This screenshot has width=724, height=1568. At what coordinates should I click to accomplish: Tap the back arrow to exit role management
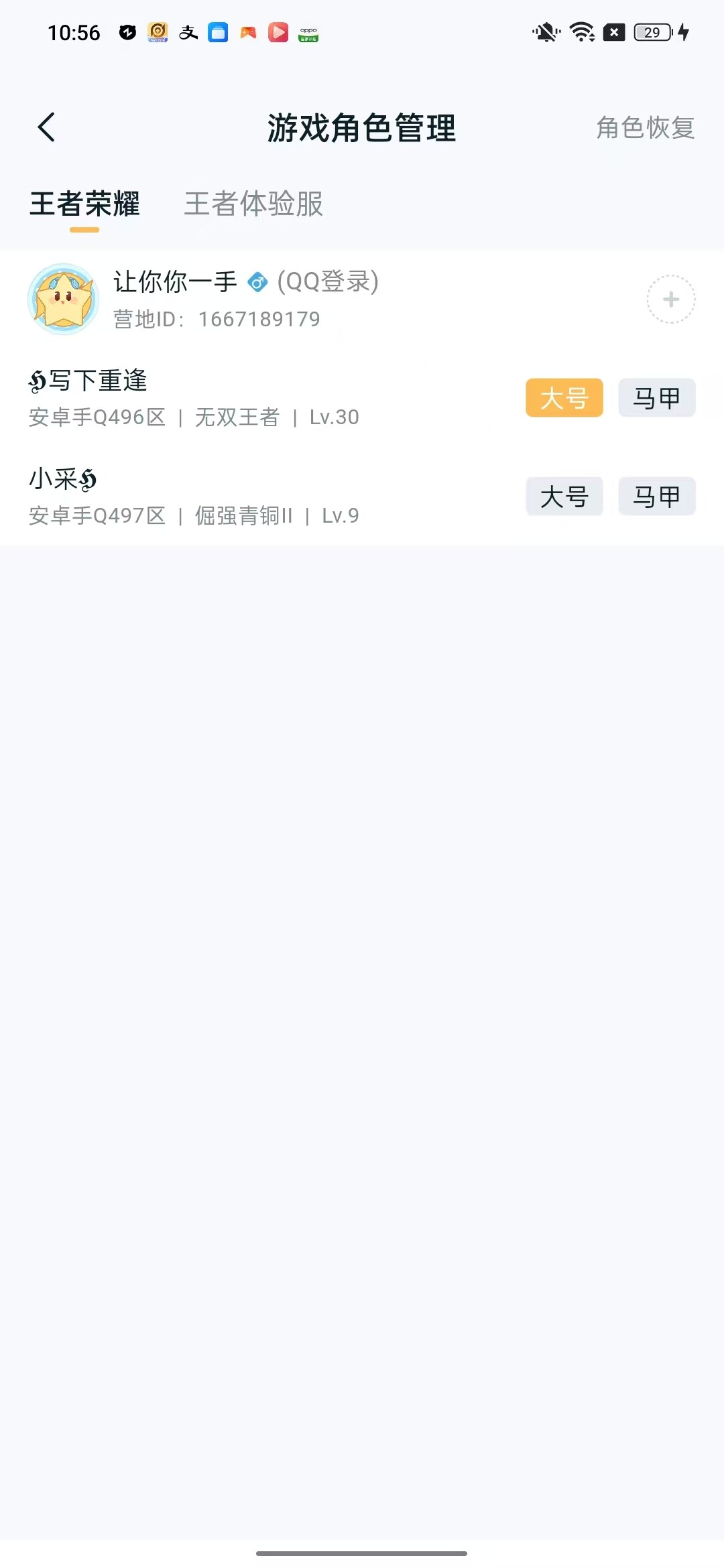click(47, 127)
